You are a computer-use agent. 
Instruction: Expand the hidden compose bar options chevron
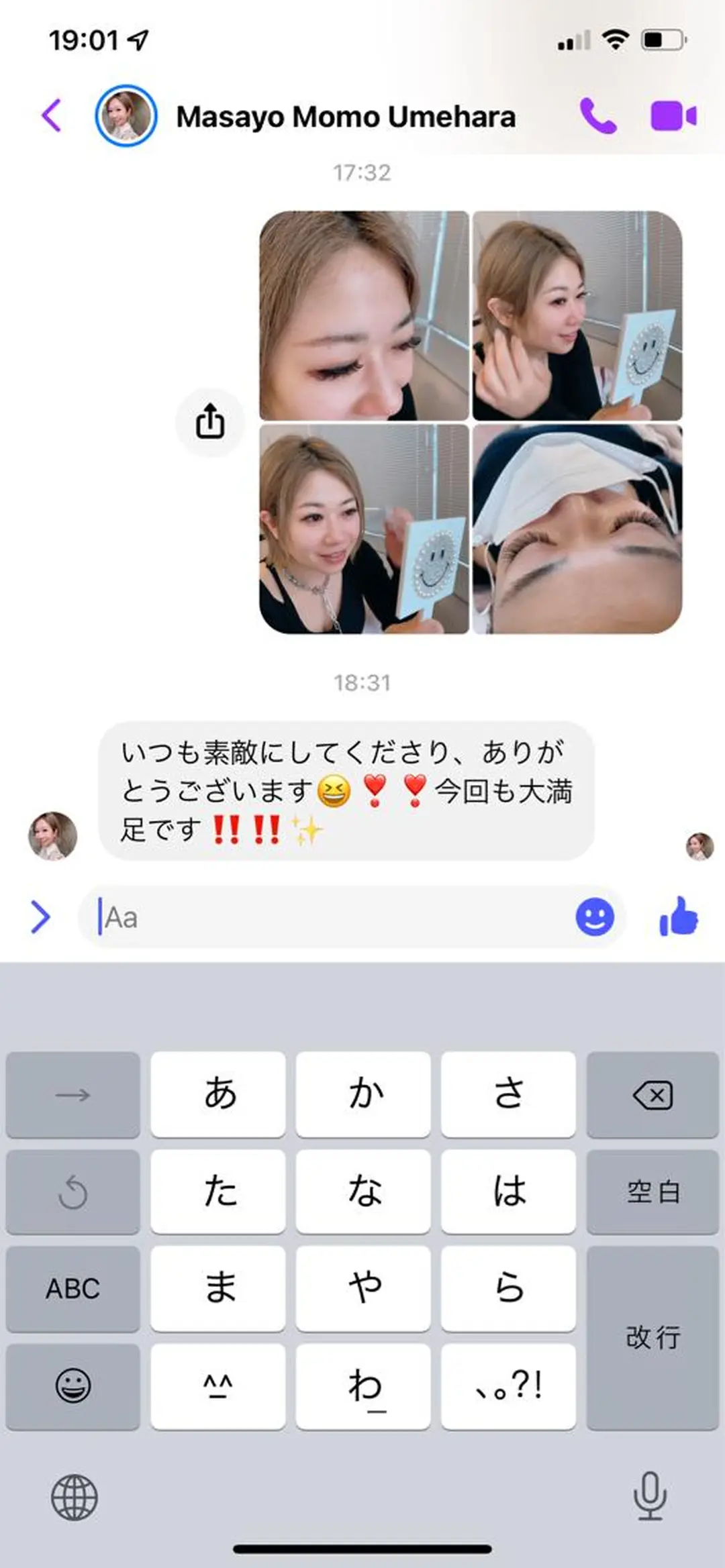(x=40, y=916)
